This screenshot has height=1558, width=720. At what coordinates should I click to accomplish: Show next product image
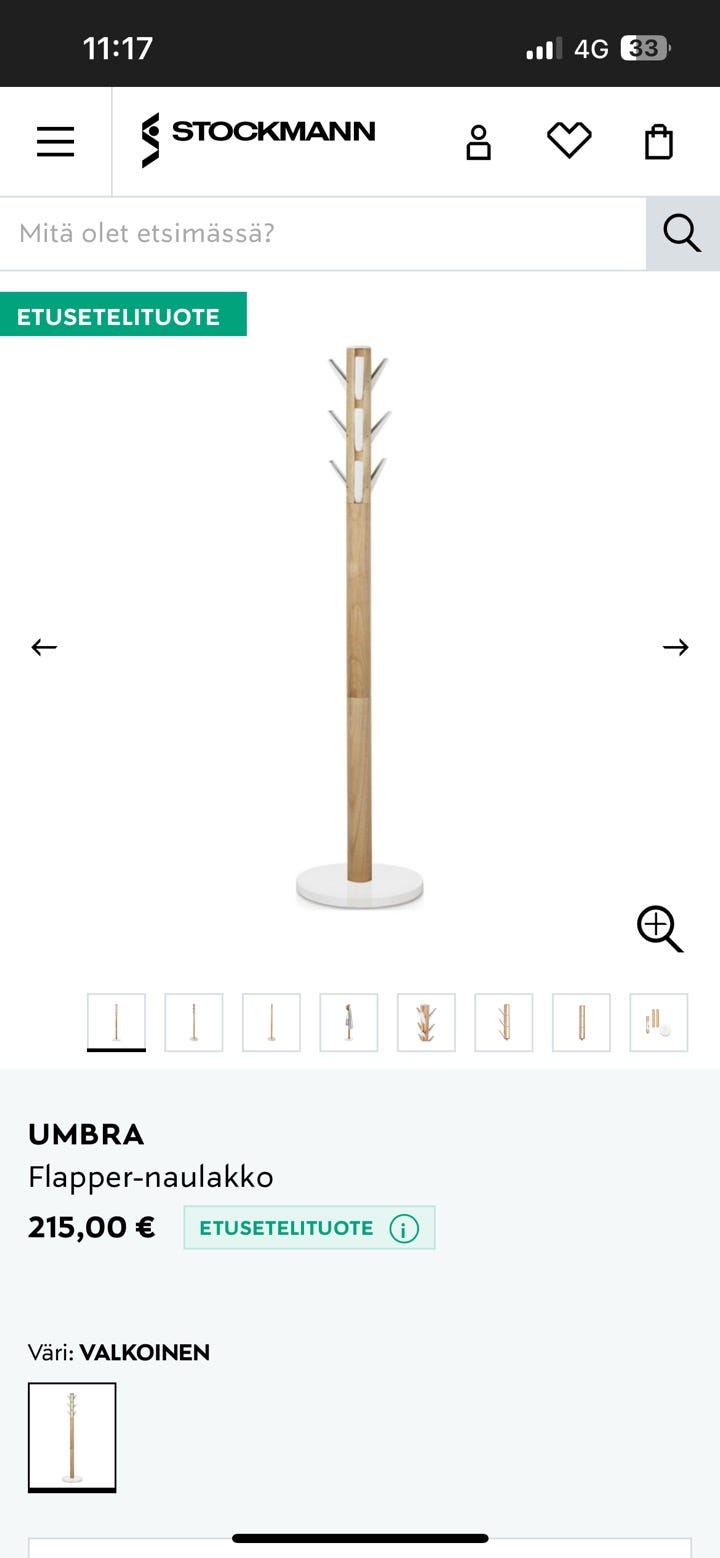(x=676, y=647)
